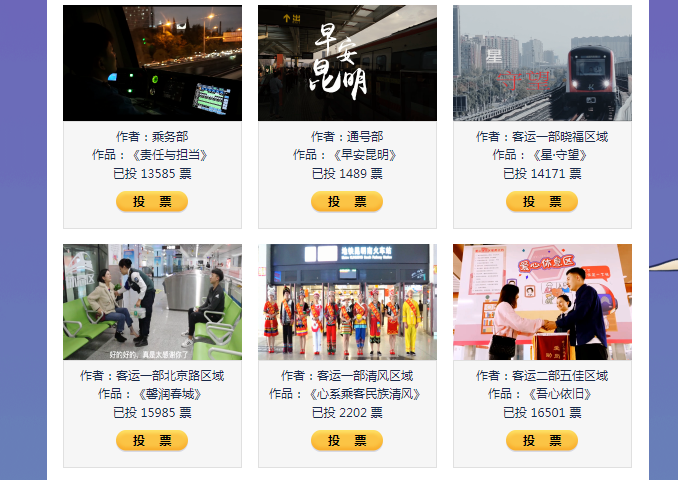Cast a vote for 《星·守望》
Viewport: 678px width, 480px height.
[542, 202]
